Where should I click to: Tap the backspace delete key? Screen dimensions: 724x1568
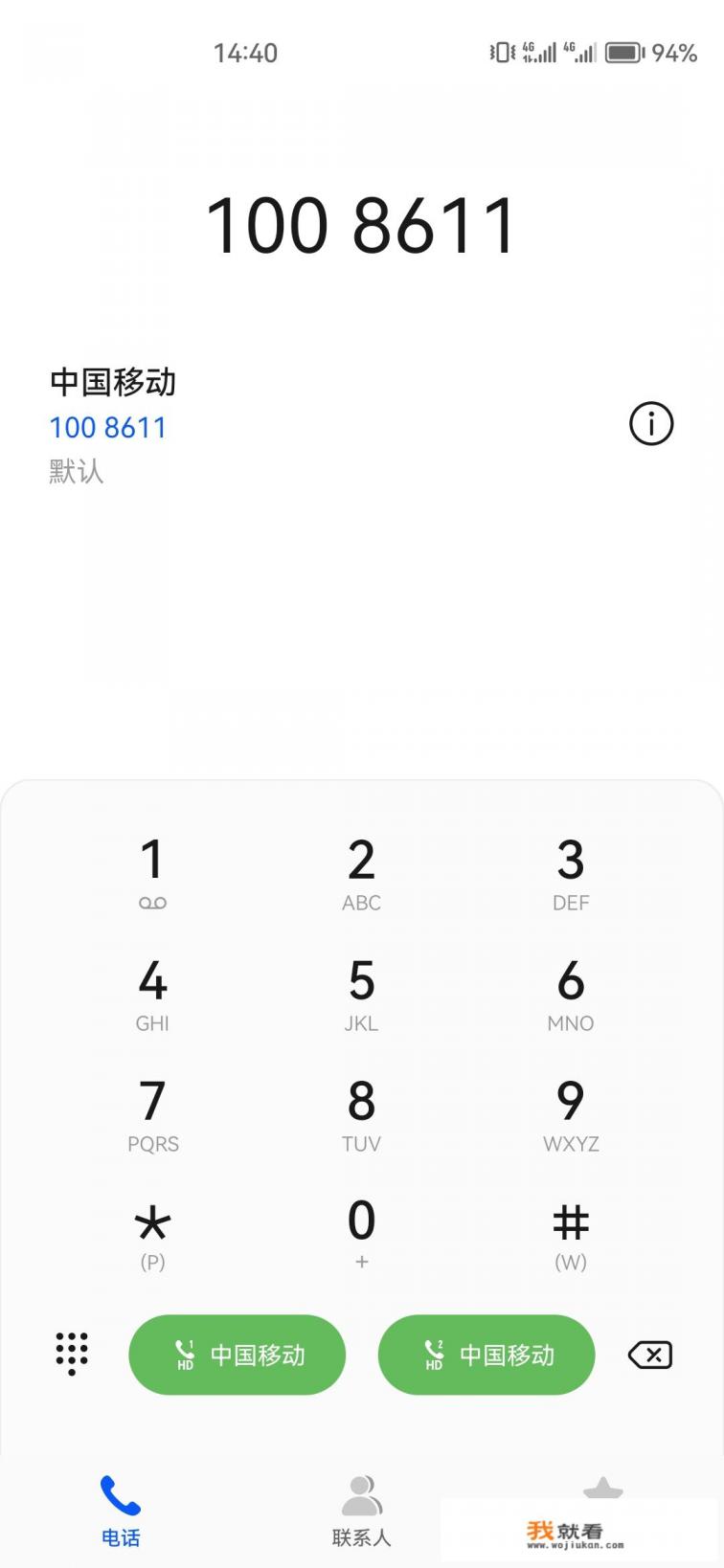pos(649,1355)
